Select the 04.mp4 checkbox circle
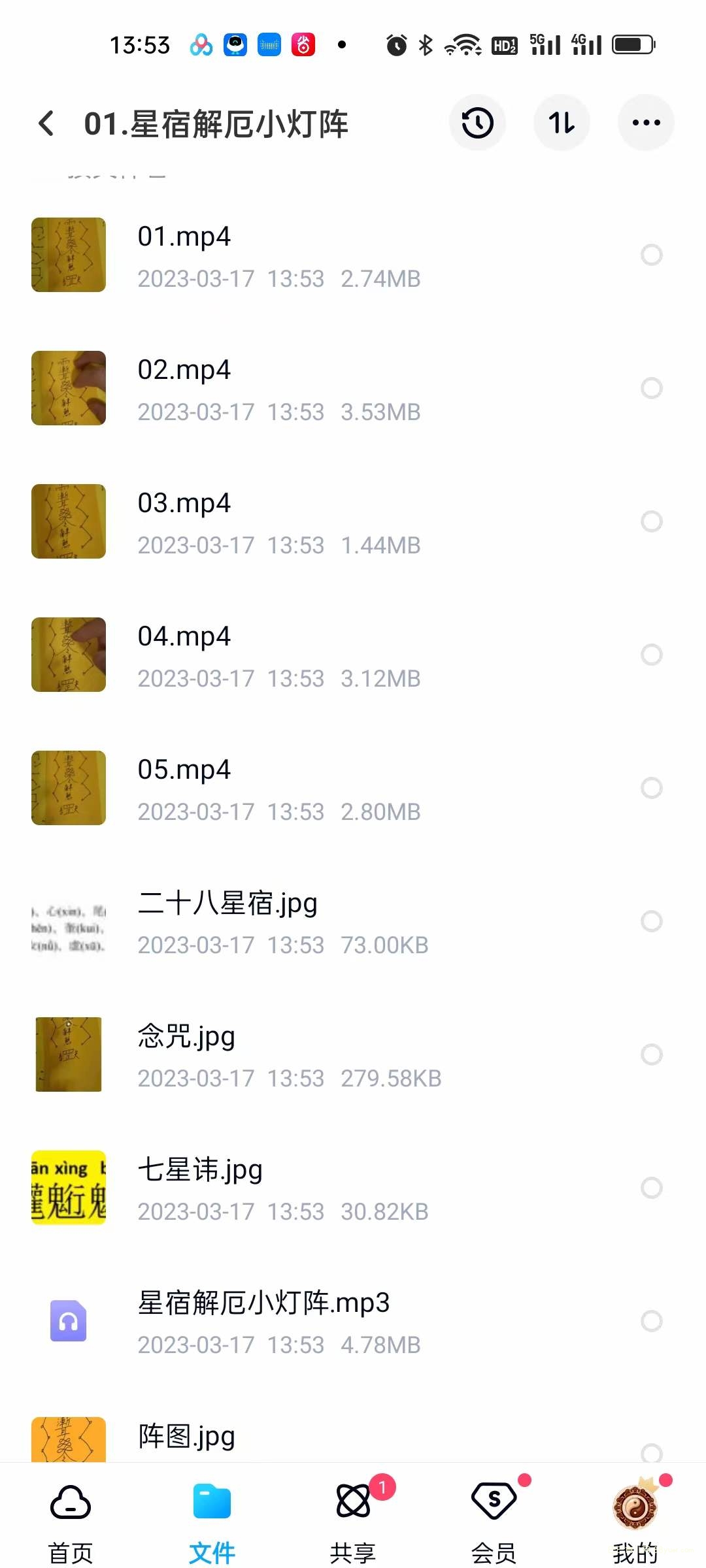This screenshot has width=706, height=1568. [x=652, y=655]
